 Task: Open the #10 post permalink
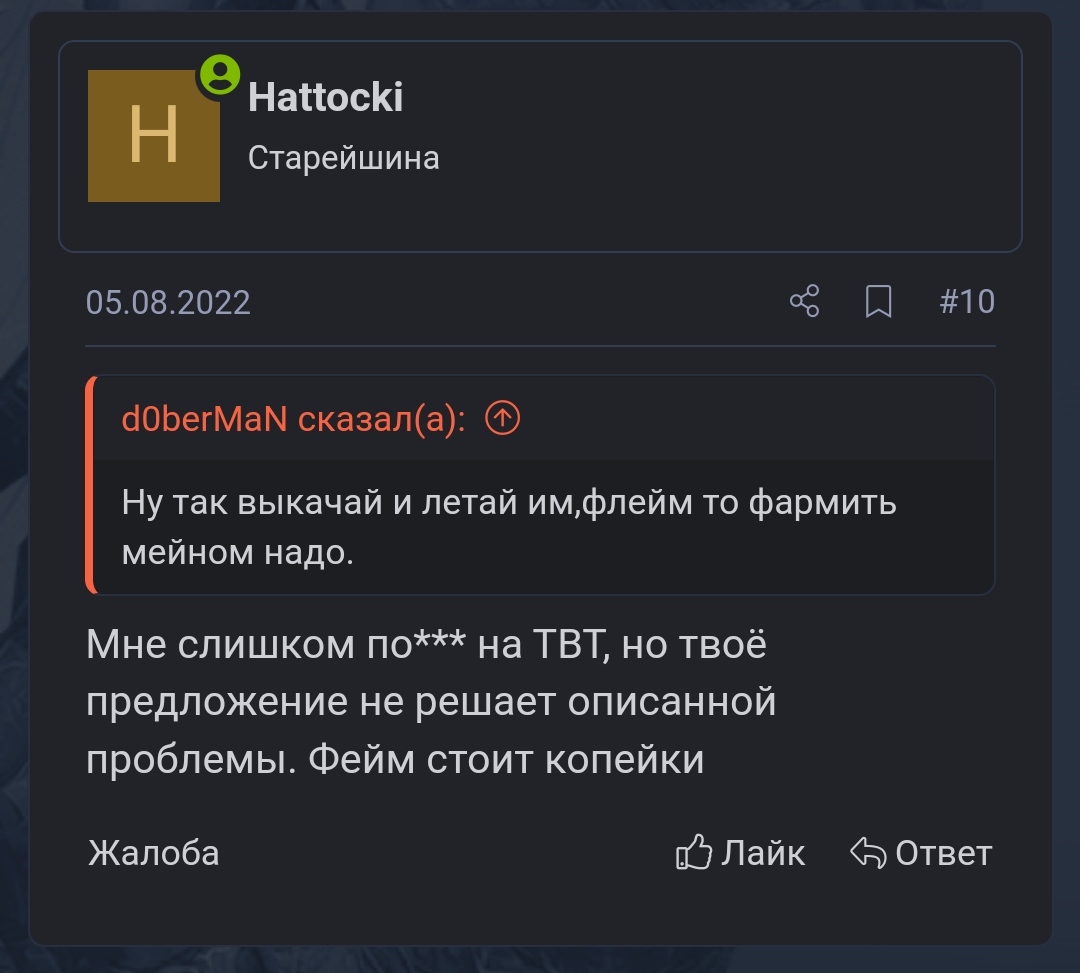point(967,301)
